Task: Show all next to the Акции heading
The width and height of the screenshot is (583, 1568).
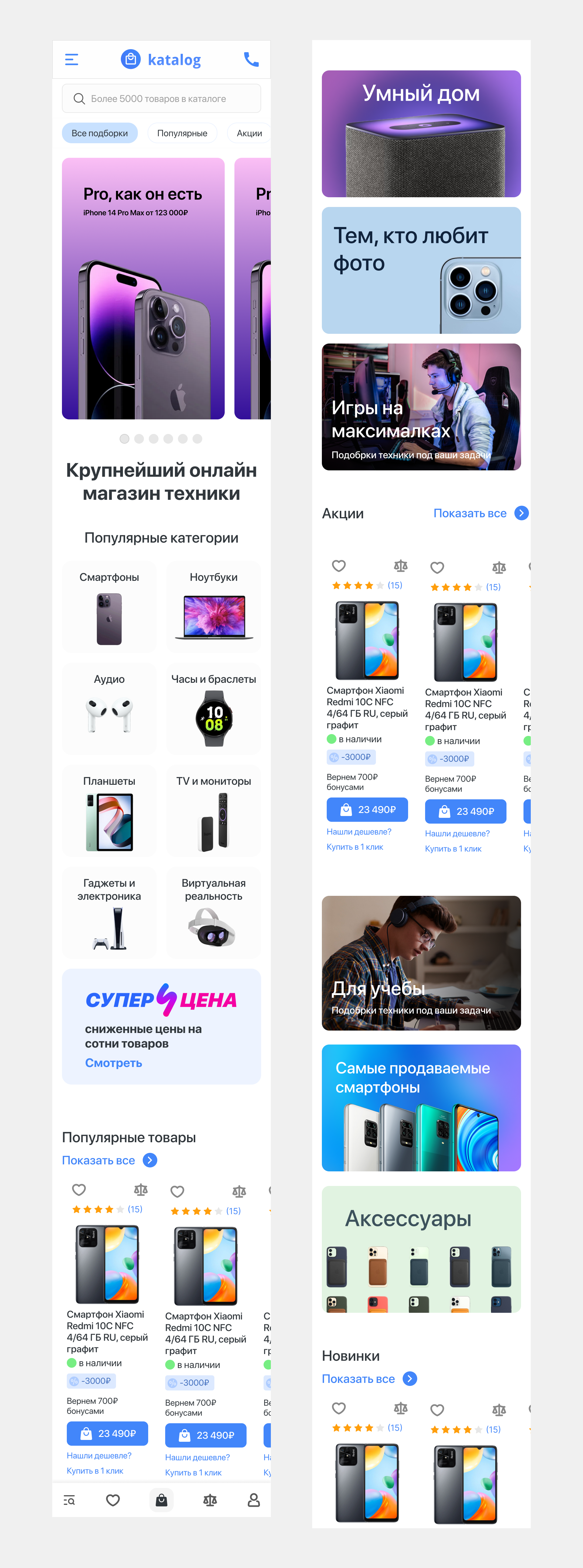Action: [480, 513]
